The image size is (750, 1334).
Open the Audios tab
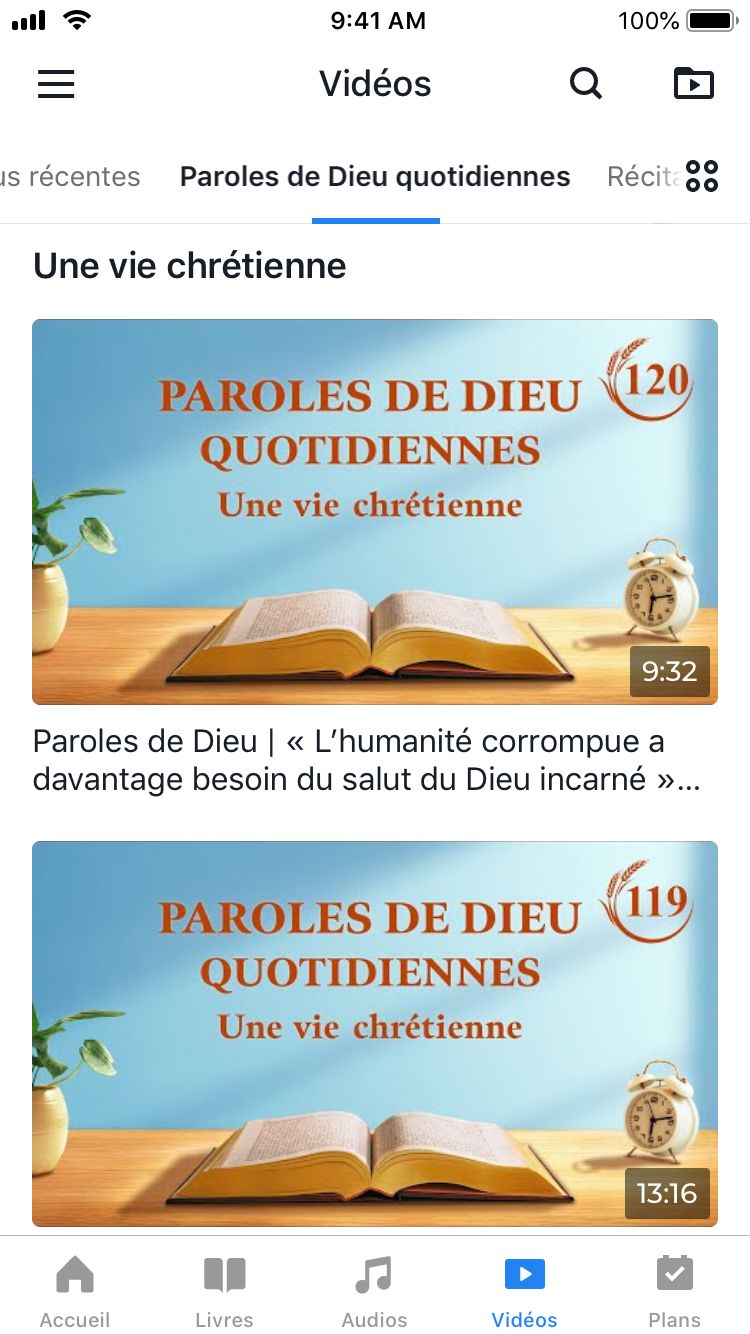(375, 1291)
